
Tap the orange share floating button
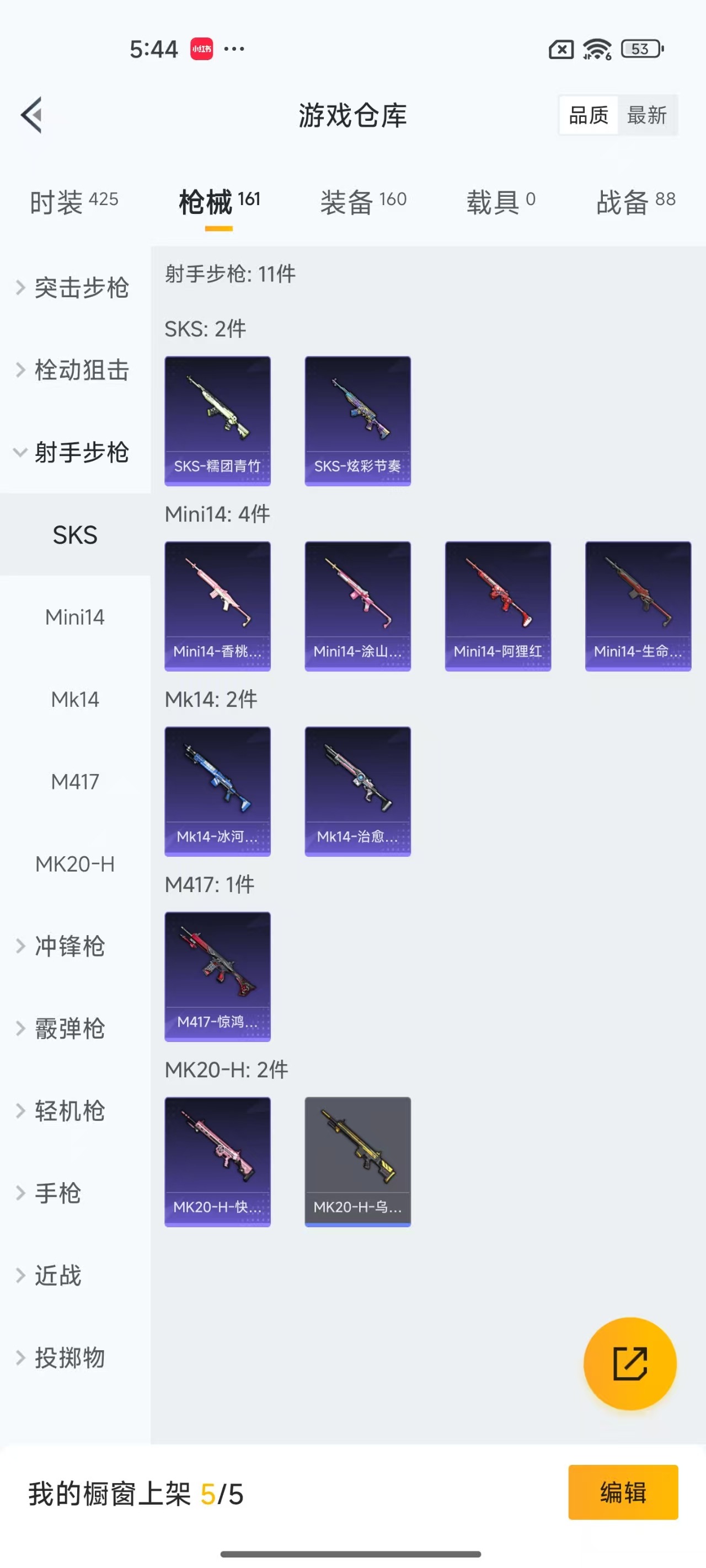(630, 1363)
